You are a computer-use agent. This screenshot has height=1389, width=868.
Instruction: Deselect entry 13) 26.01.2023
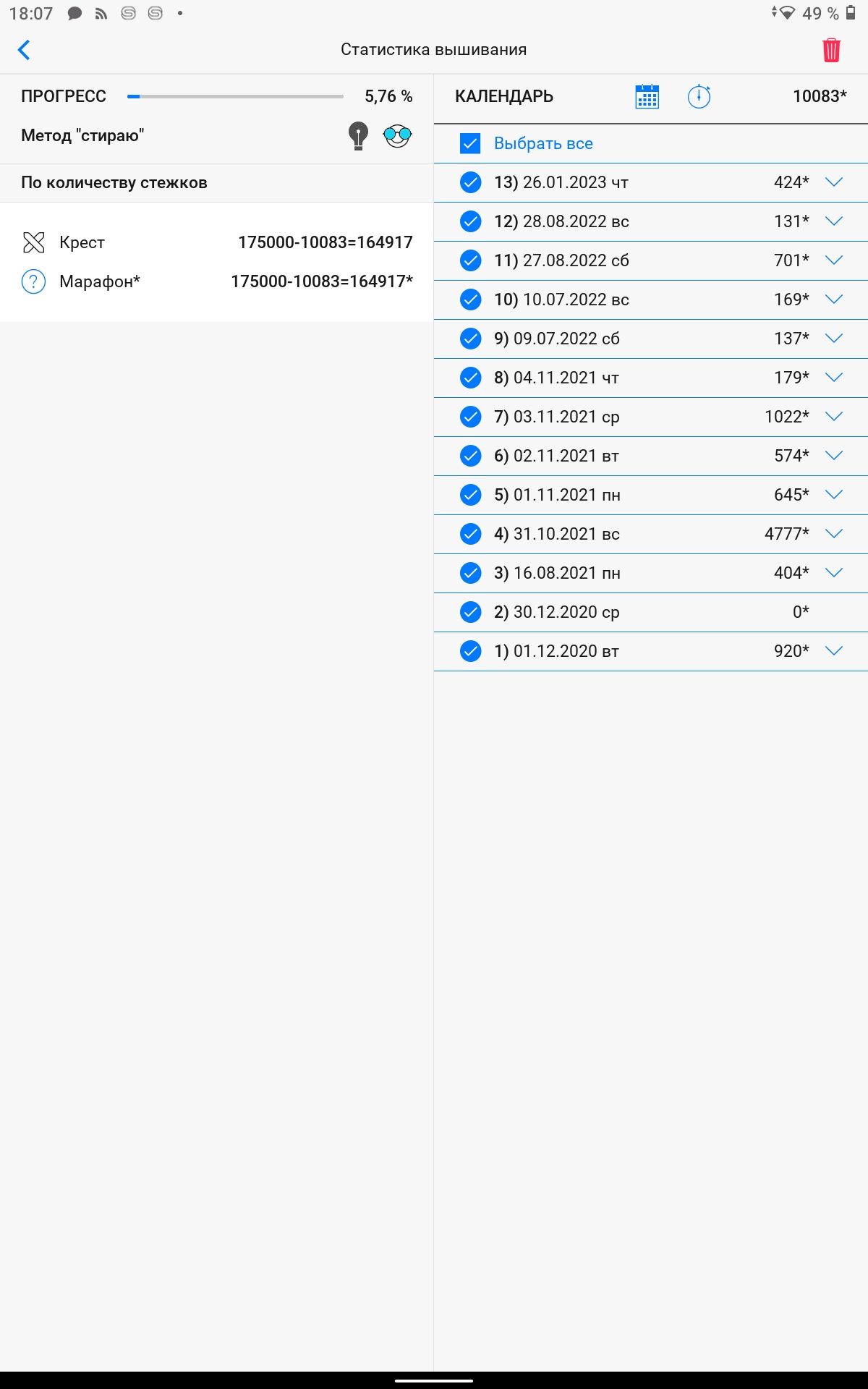[471, 182]
